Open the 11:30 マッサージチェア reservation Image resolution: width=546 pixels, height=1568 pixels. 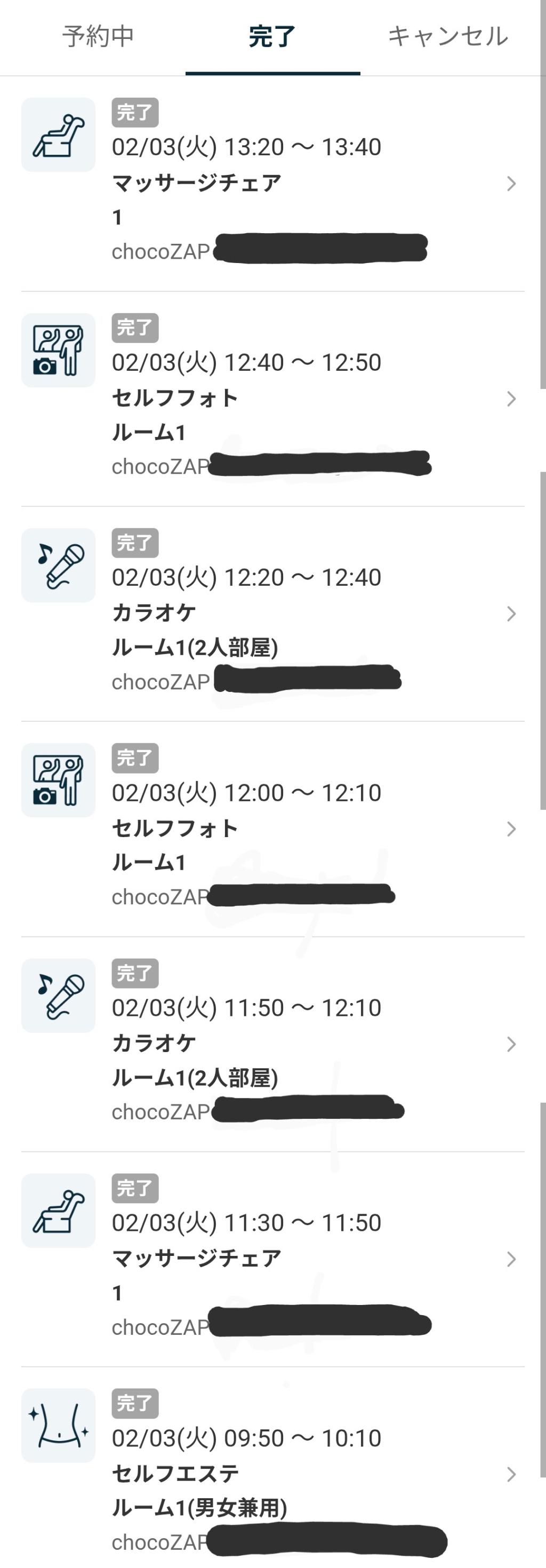(x=272, y=1259)
